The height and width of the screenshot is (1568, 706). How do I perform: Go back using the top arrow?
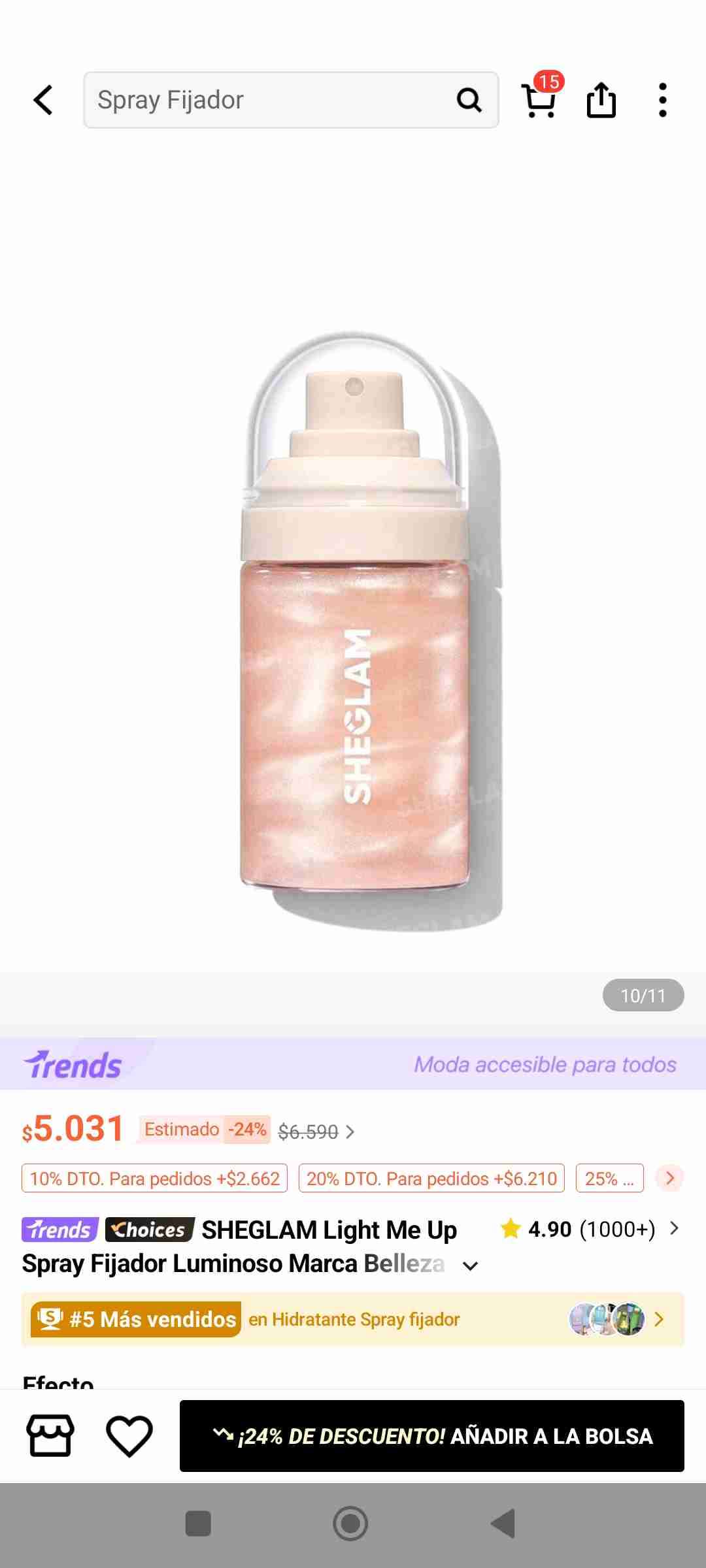point(43,100)
